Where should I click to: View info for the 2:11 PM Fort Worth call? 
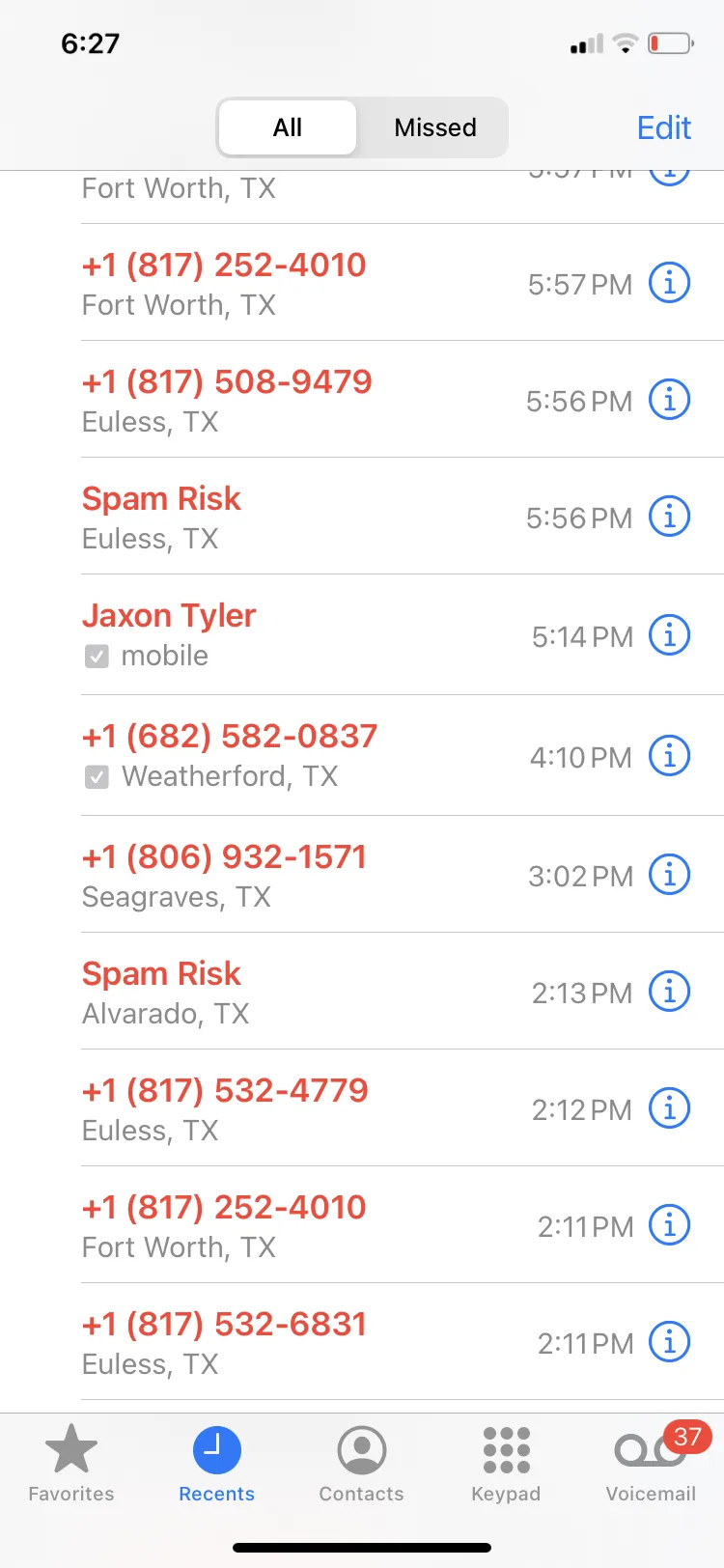click(669, 1225)
